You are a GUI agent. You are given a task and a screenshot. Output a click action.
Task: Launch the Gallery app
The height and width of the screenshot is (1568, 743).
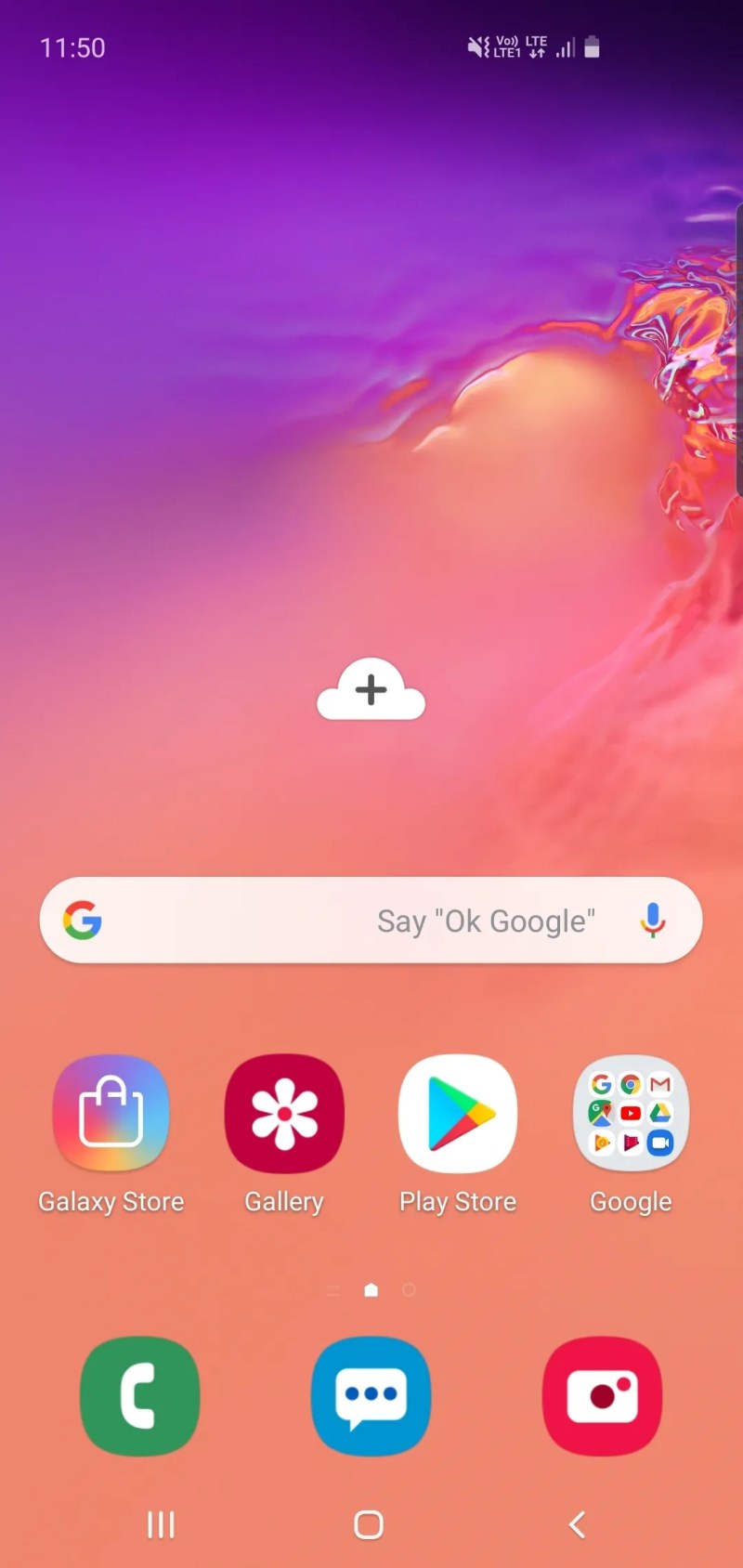(x=284, y=1114)
